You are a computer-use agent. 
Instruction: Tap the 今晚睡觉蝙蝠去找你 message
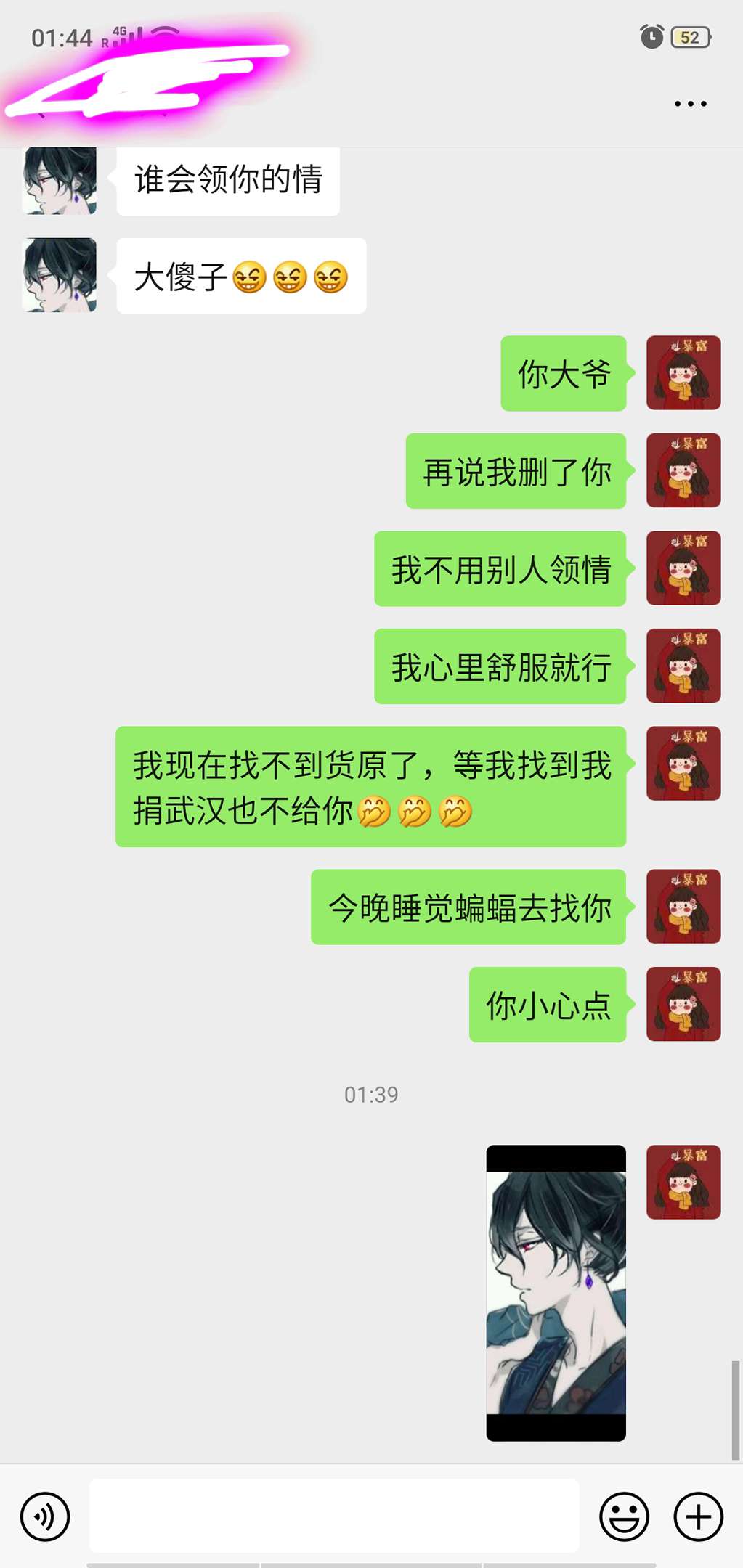468,907
